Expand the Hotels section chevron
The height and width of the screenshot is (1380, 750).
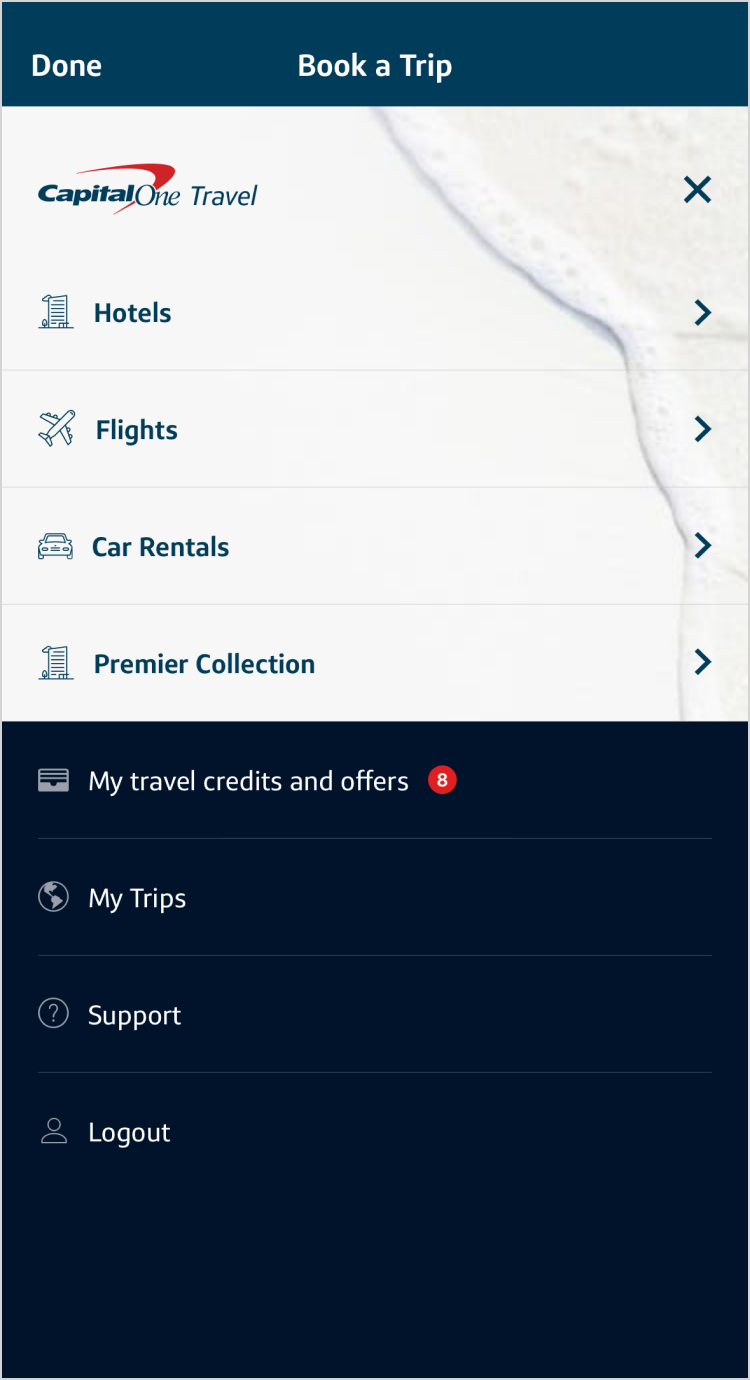pos(702,312)
